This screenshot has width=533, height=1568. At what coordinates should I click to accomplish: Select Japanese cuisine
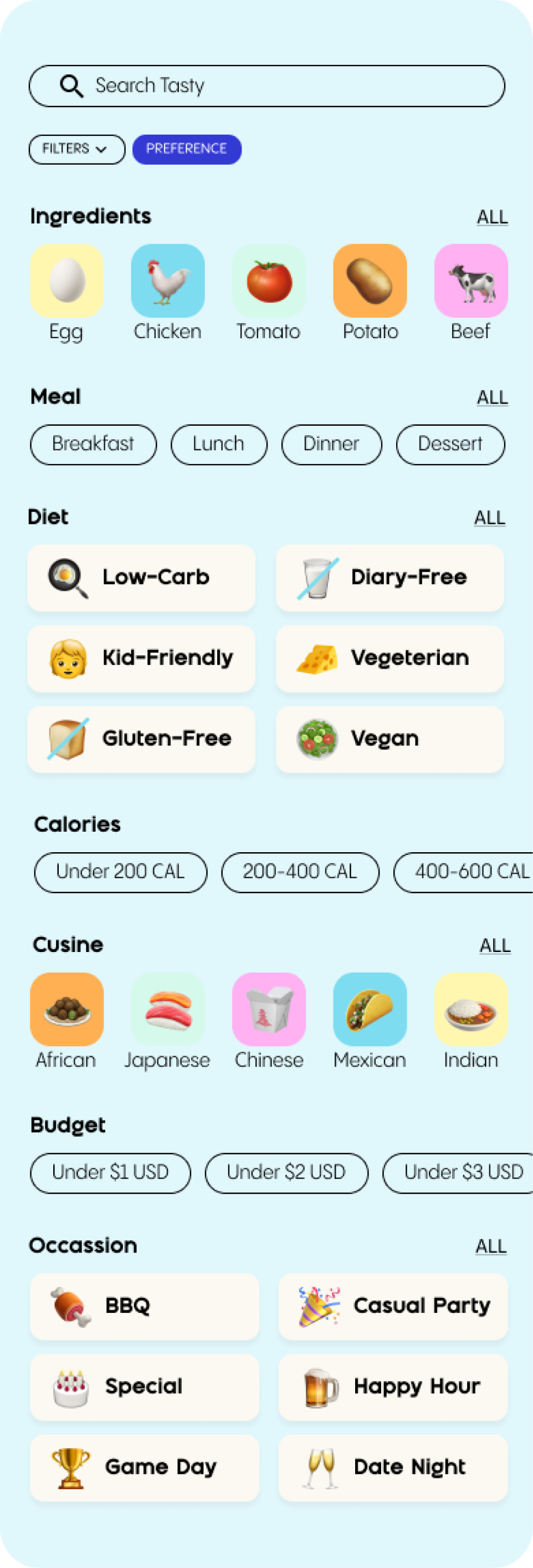pos(167,1021)
